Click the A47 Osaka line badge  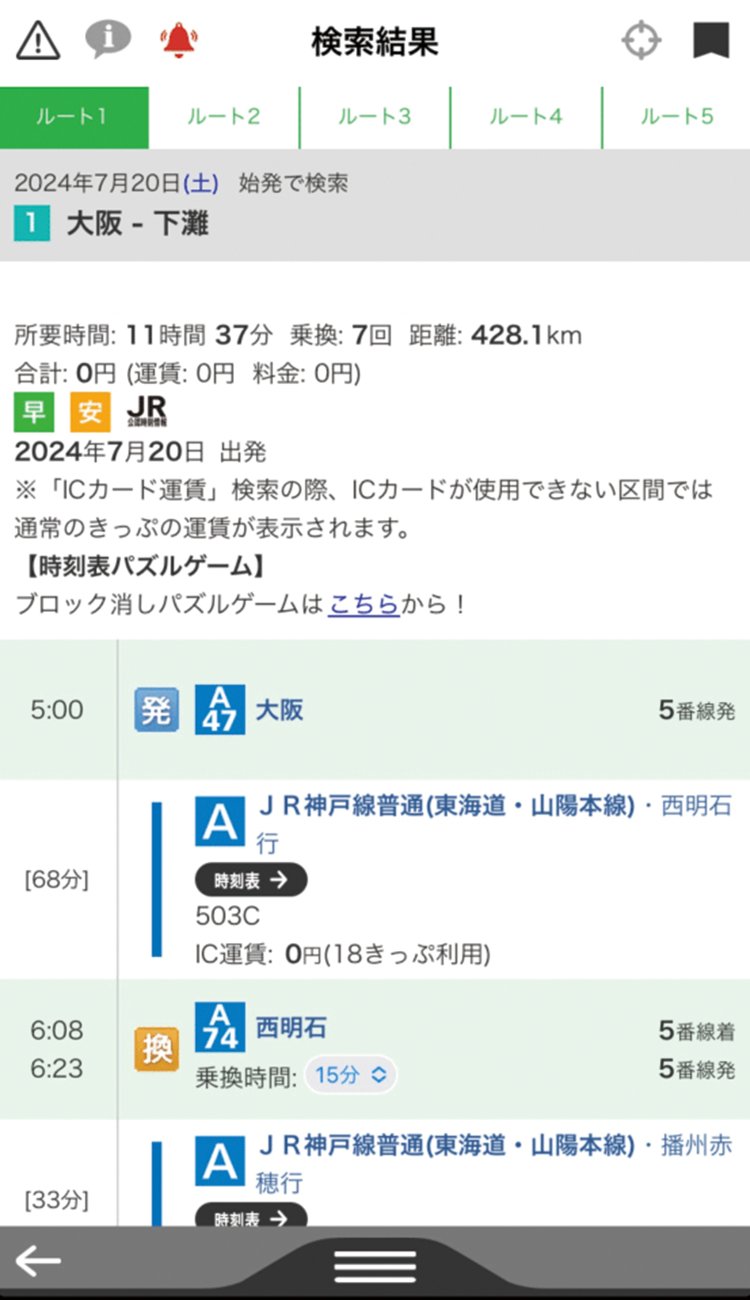pos(219,709)
